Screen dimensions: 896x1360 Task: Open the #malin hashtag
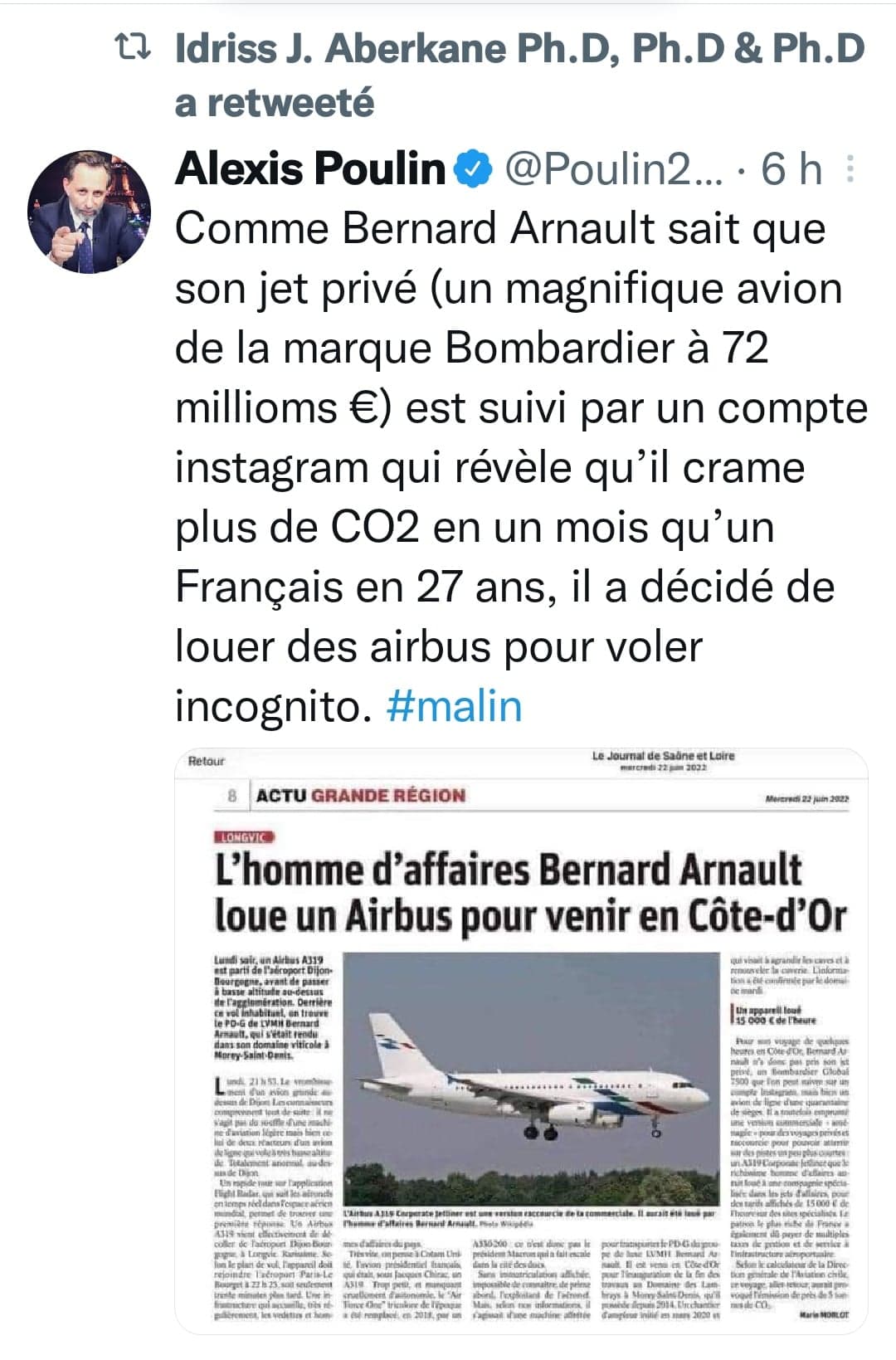[x=455, y=707]
